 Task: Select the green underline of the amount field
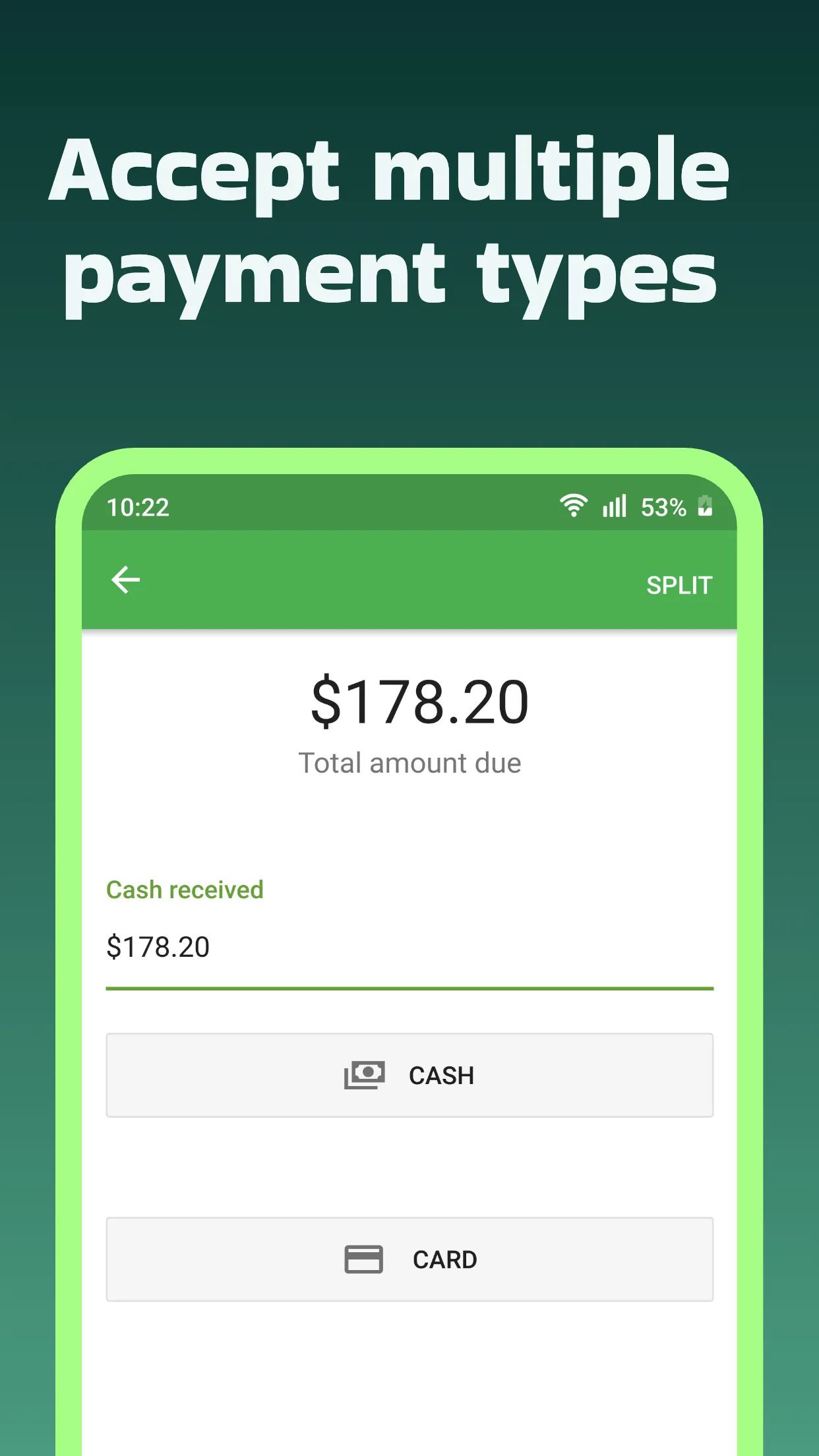tap(409, 988)
